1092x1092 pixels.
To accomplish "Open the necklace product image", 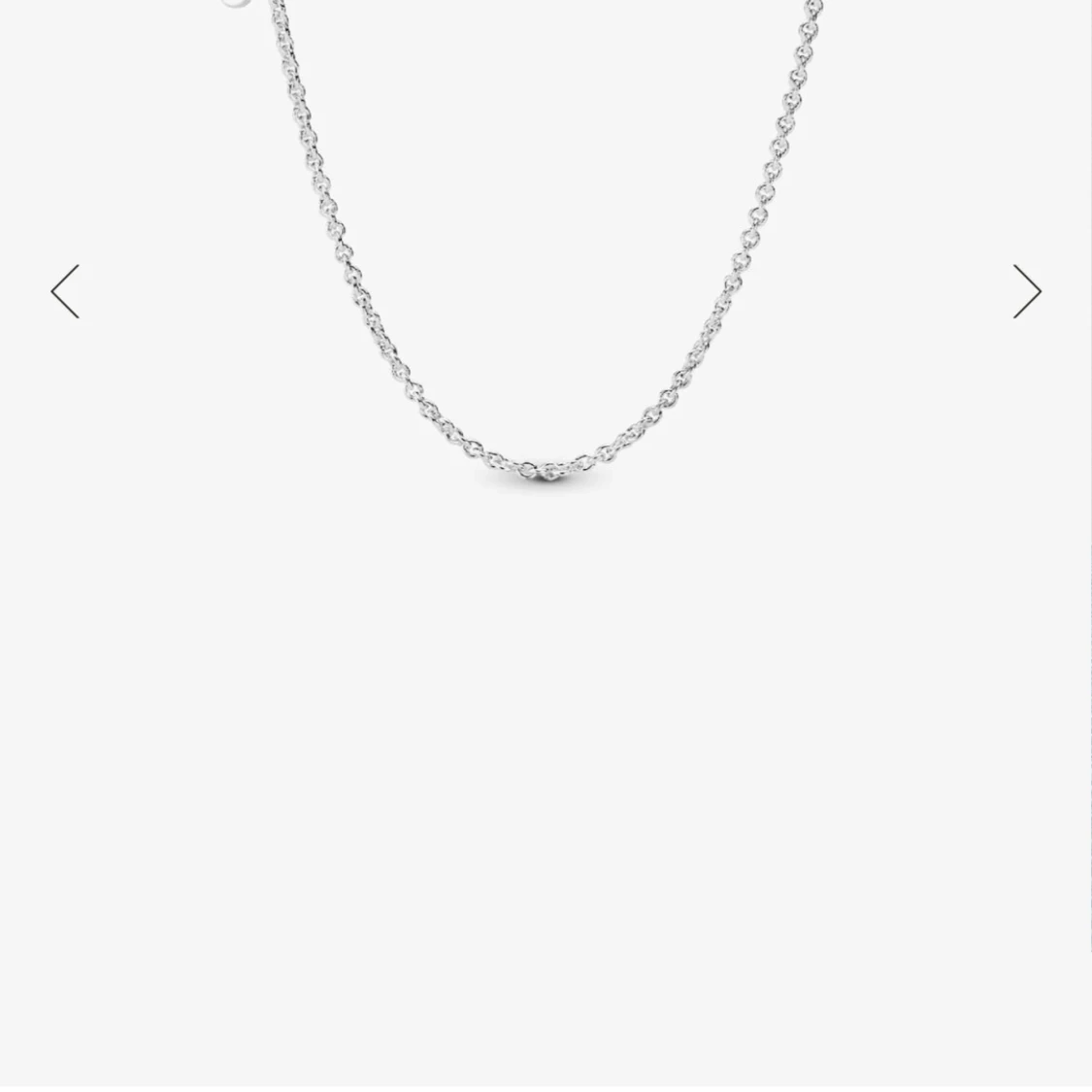I will 544,291.
